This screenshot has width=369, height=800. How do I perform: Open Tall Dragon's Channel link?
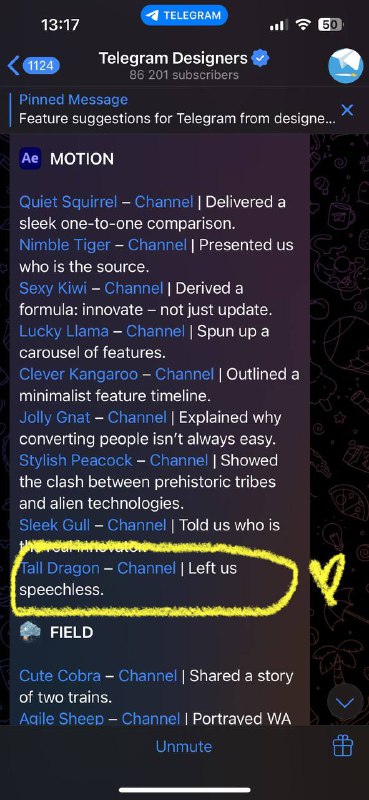(x=146, y=568)
